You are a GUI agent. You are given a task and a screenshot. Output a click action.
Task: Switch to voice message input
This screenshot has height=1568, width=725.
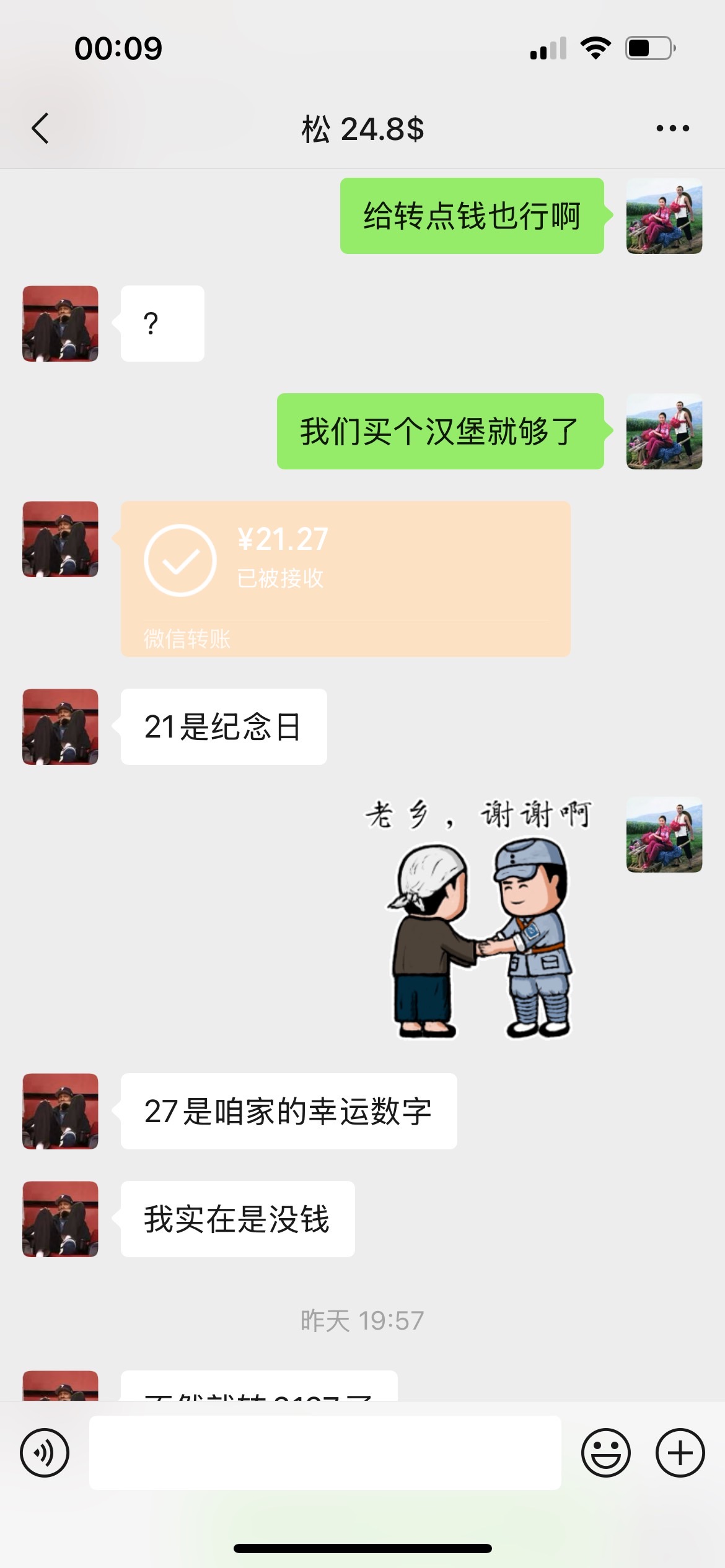tap(45, 1452)
